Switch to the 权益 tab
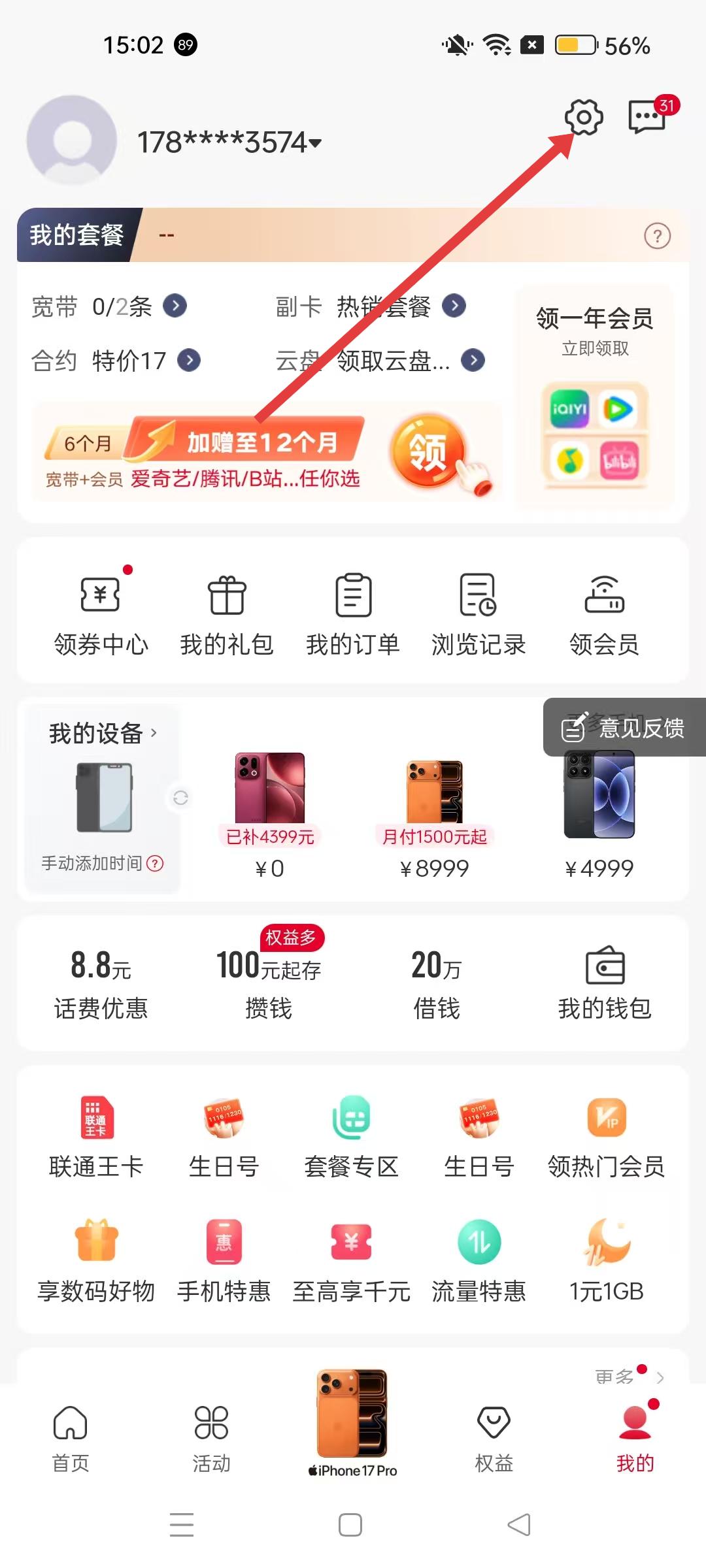The image size is (706, 1568). [x=494, y=1437]
